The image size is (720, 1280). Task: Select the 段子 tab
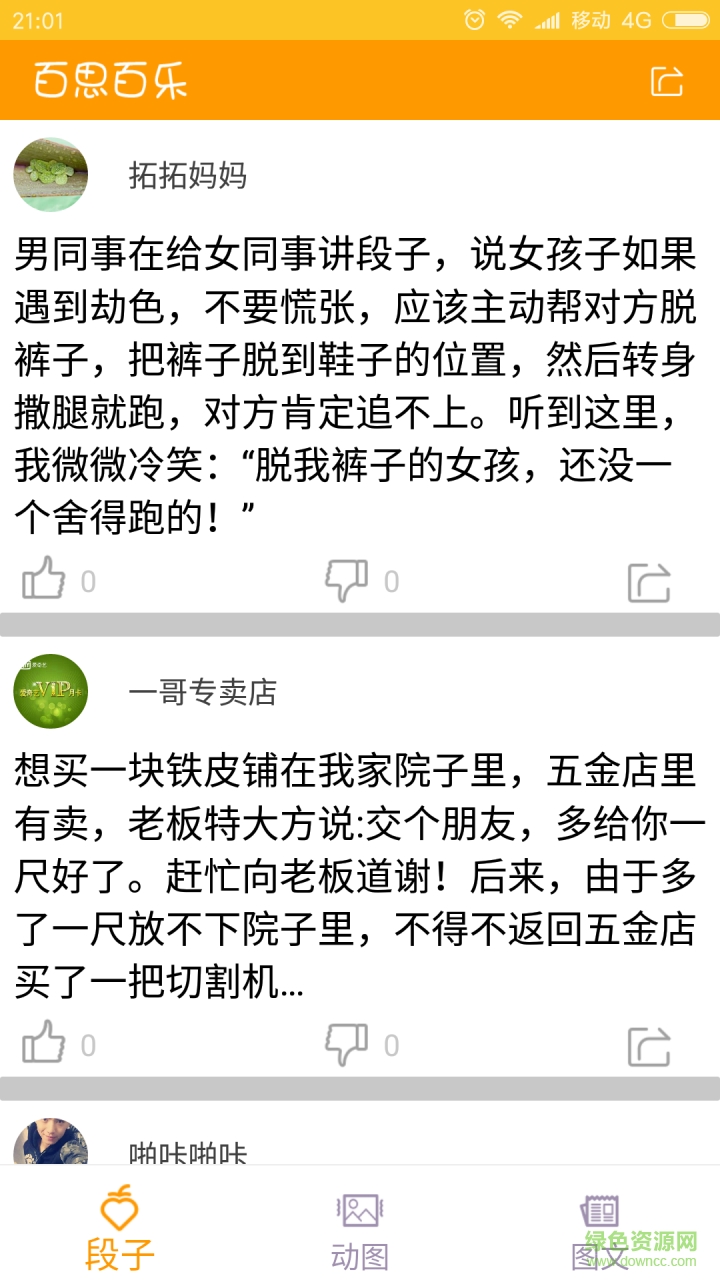click(119, 1228)
